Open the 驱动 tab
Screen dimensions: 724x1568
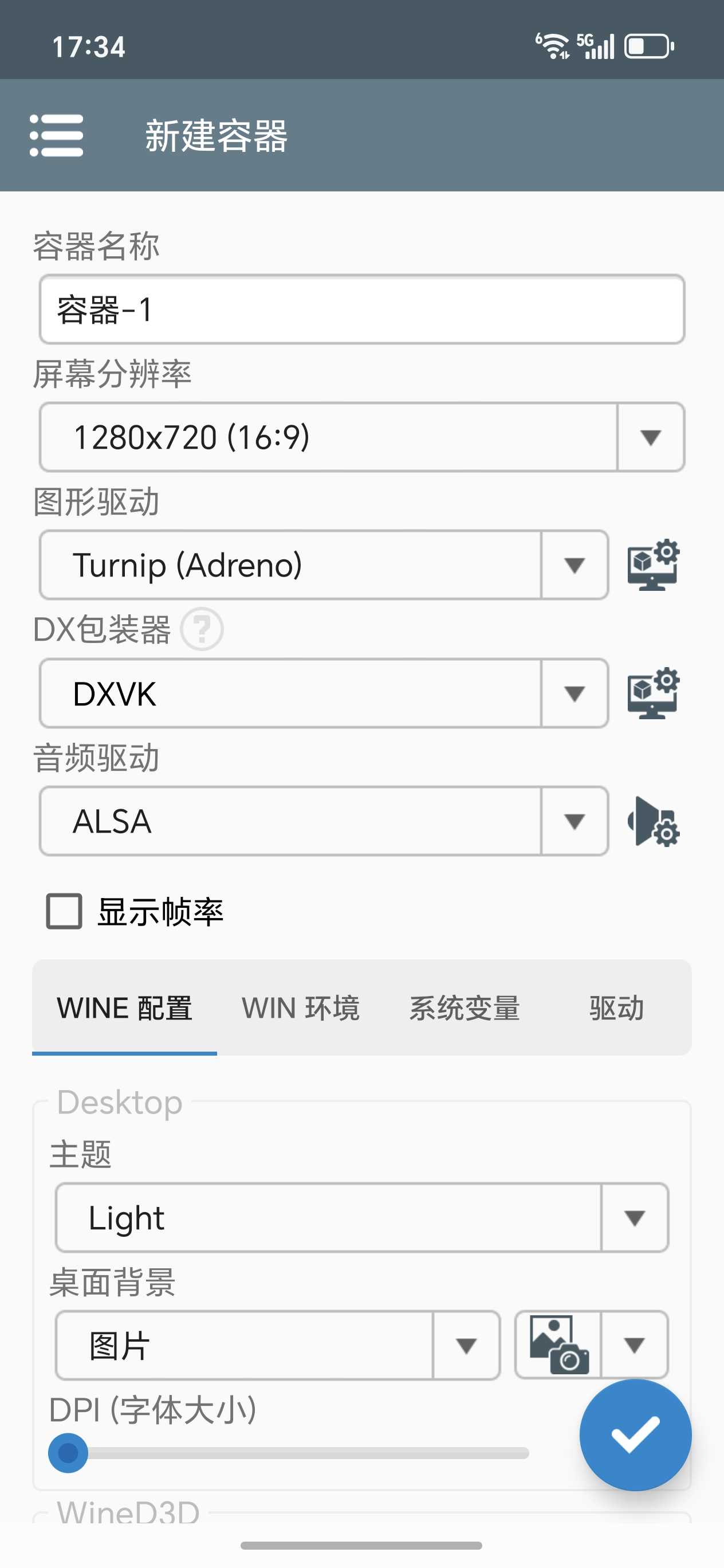point(616,1008)
